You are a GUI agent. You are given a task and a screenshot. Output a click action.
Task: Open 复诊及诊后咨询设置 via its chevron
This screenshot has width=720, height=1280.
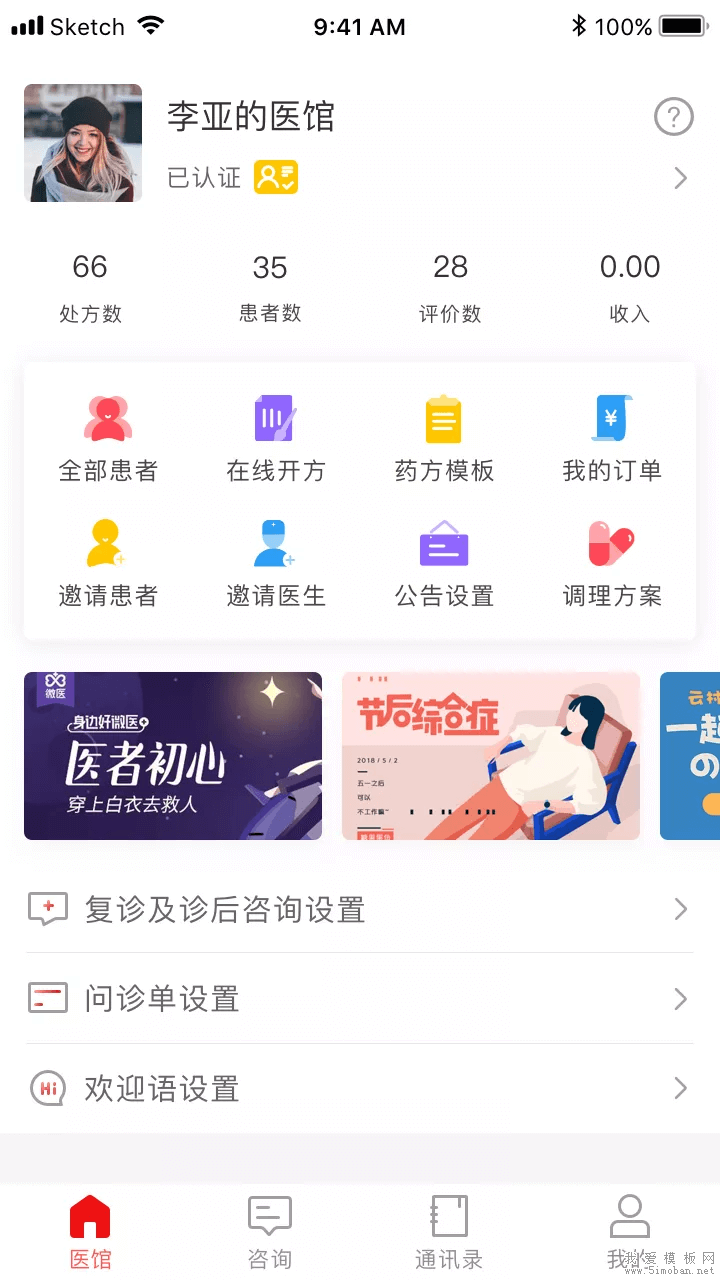point(683,910)
